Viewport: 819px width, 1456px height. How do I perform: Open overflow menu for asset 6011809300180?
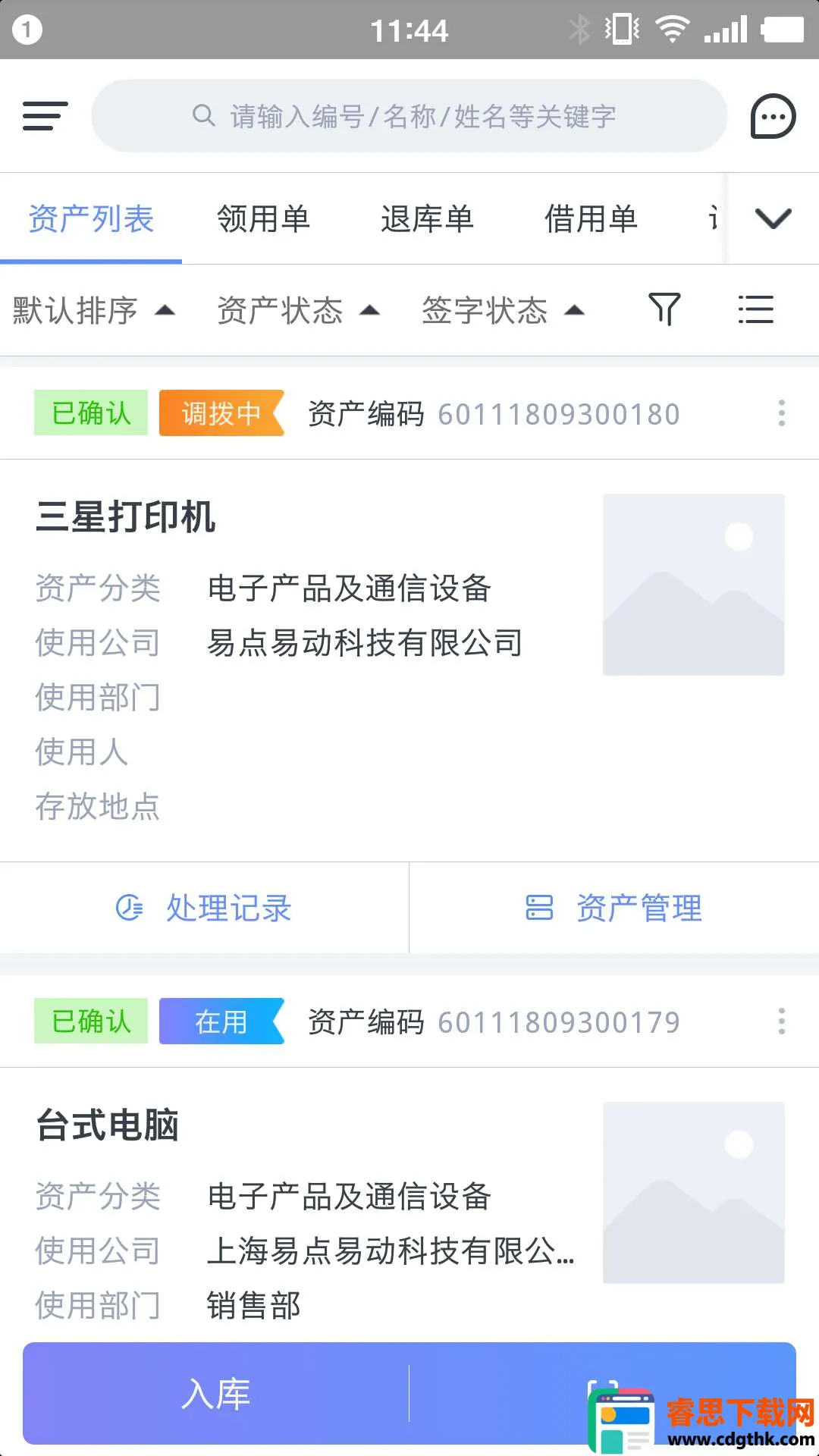click(781, 413)
